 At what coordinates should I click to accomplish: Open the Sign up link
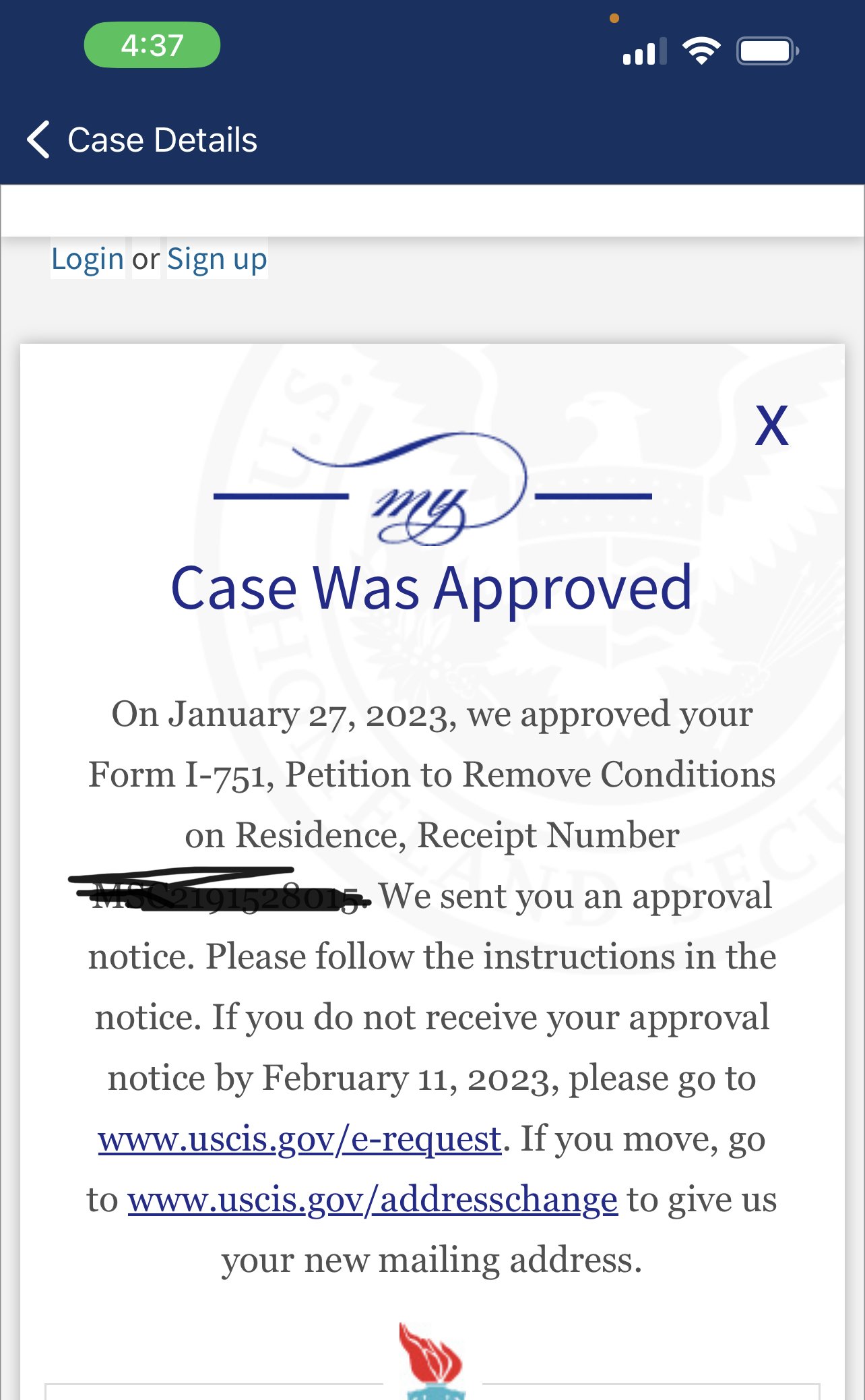point(217,259)
